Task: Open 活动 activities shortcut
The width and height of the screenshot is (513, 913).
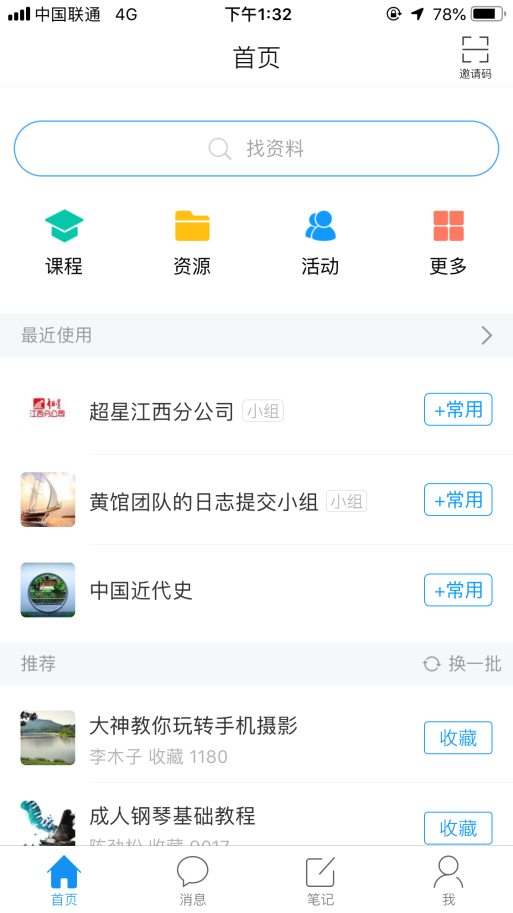Action: tap(320, 242)
